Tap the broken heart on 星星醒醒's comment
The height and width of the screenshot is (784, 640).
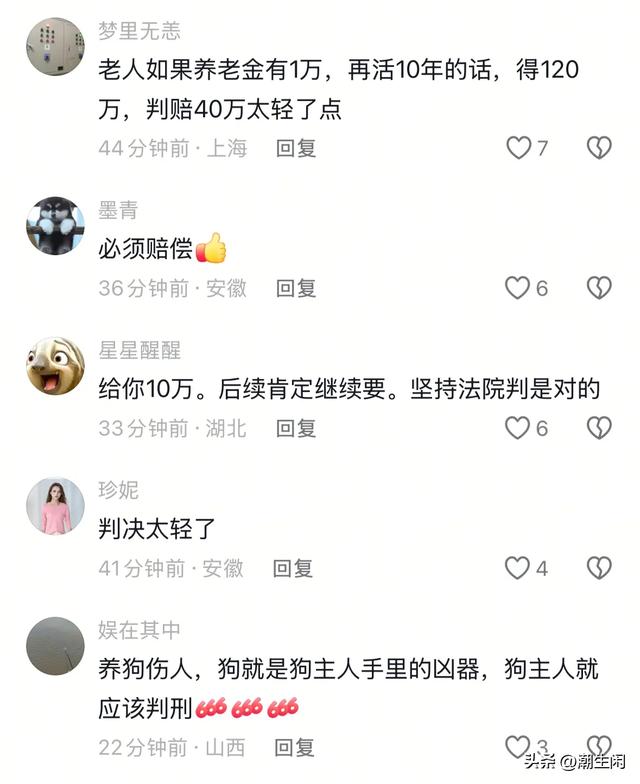pos(598,428)
